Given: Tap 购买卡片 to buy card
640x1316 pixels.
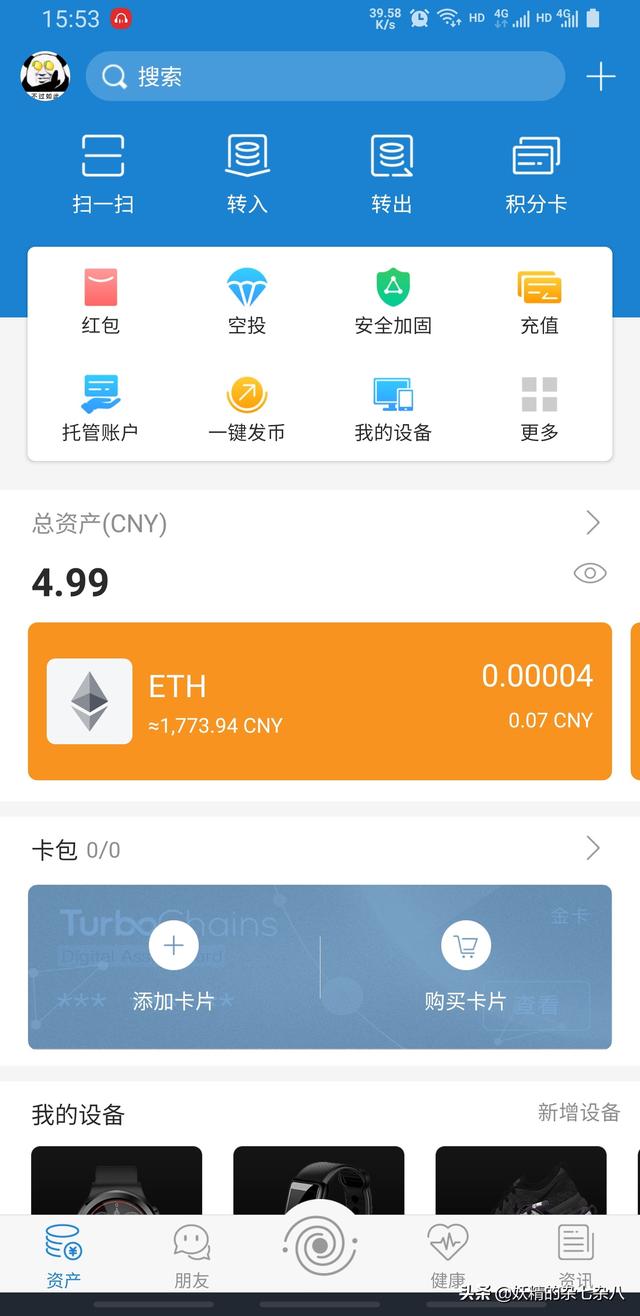Looking at the screenshot, I should coord(465,967).
